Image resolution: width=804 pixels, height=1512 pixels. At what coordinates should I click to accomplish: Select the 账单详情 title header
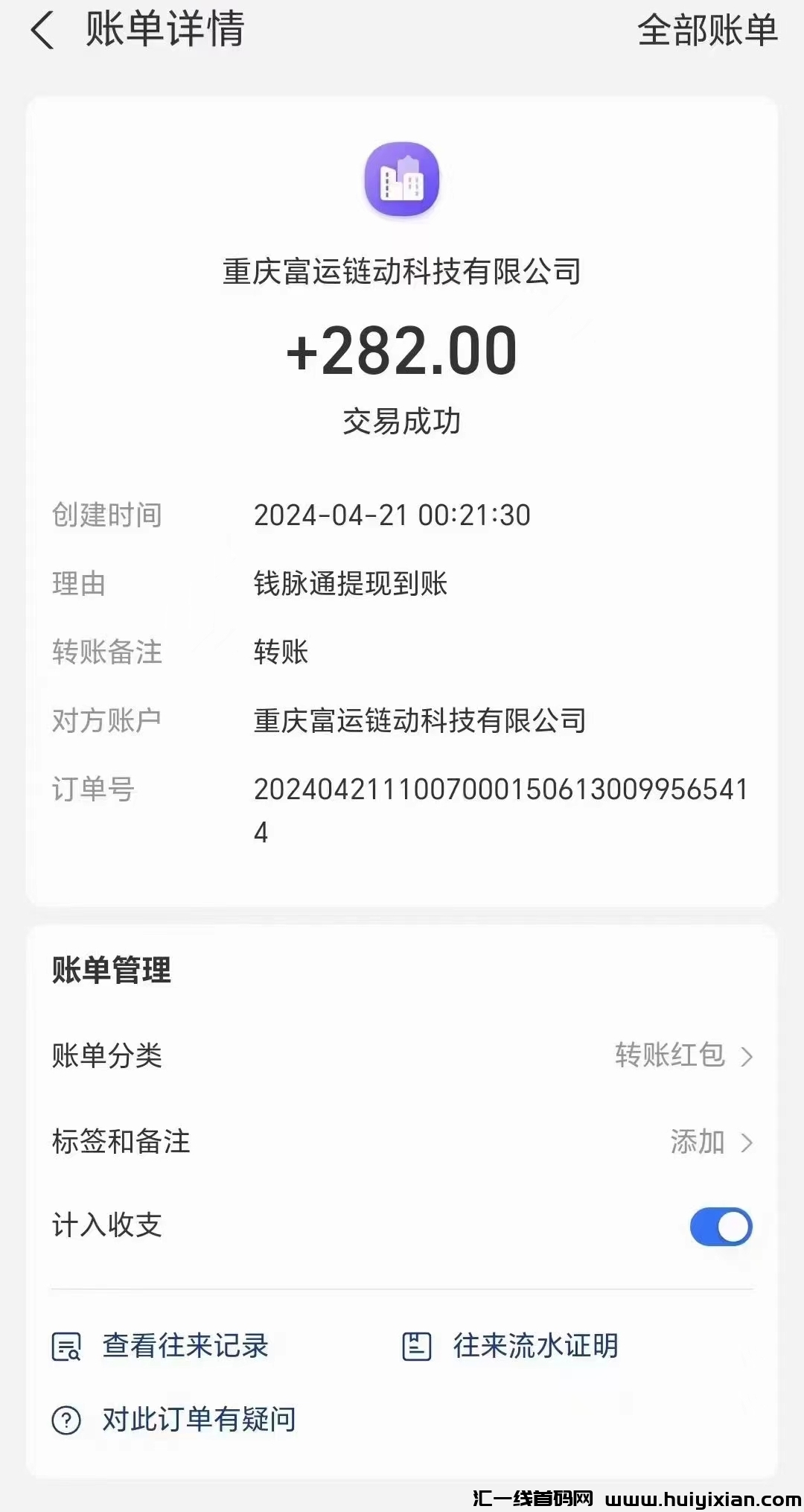coord(165,31)
